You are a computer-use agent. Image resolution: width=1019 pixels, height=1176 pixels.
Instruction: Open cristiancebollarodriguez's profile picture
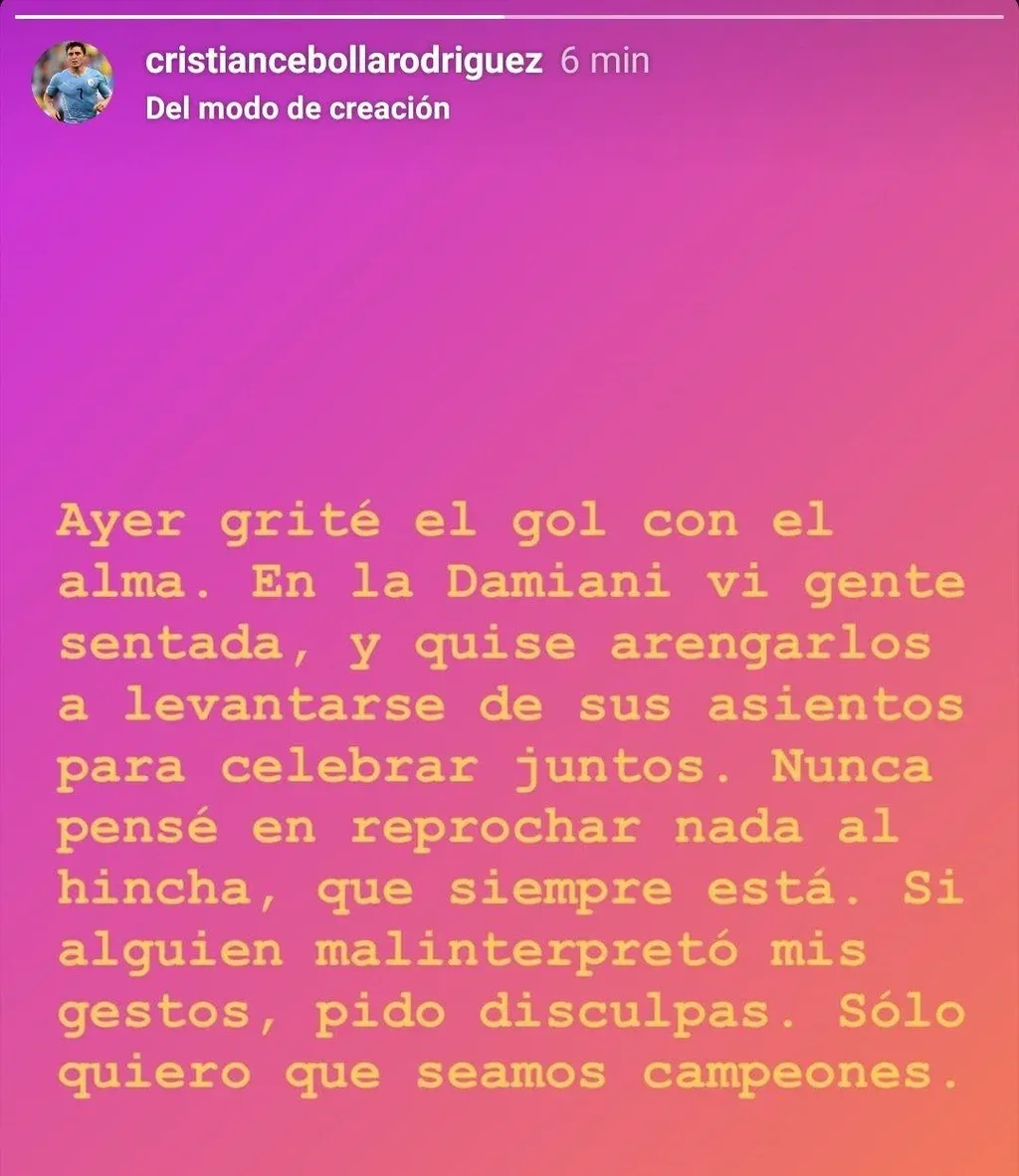73,82
